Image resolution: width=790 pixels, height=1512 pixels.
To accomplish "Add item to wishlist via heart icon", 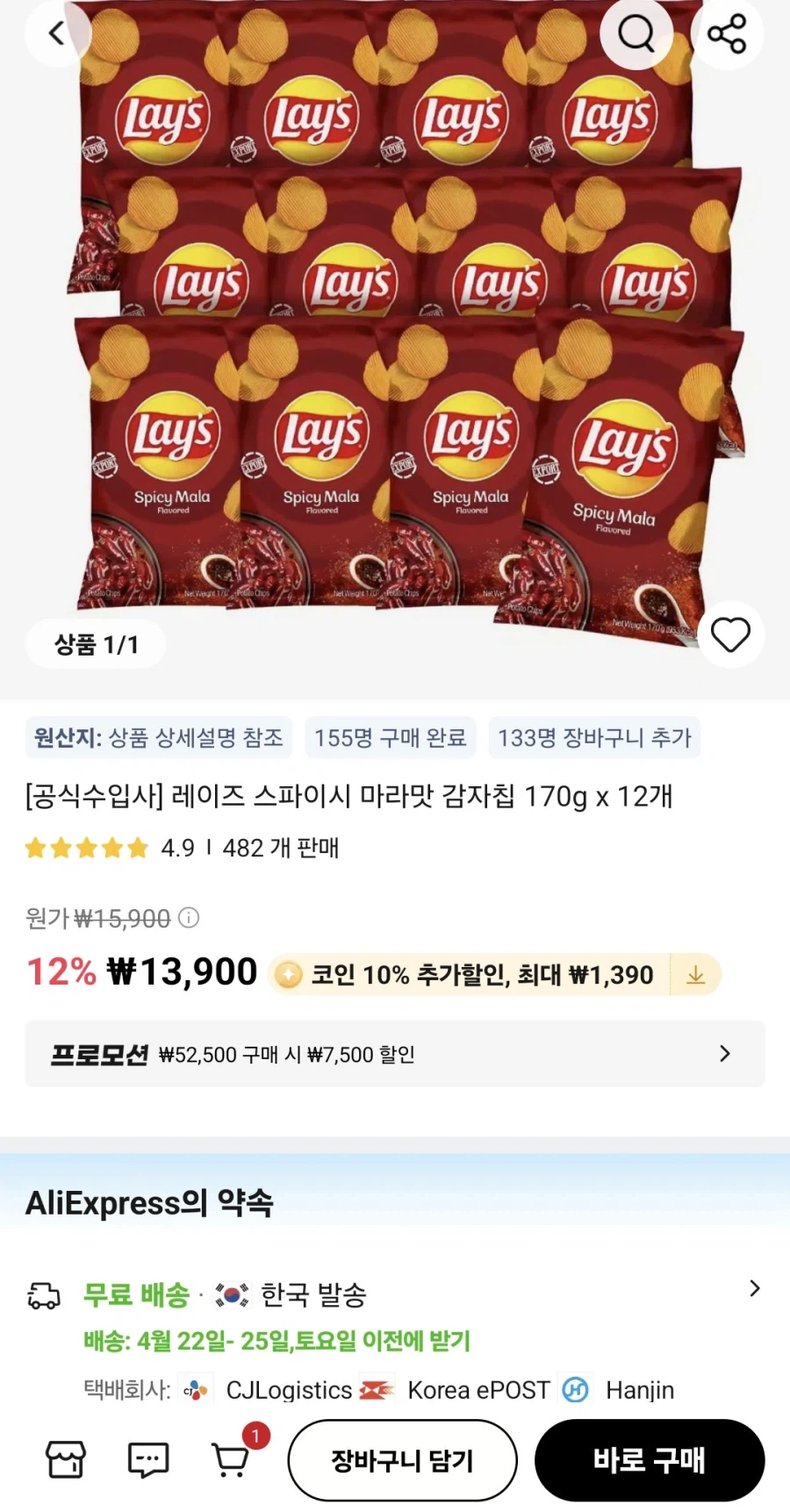I will tap(730, 635).
